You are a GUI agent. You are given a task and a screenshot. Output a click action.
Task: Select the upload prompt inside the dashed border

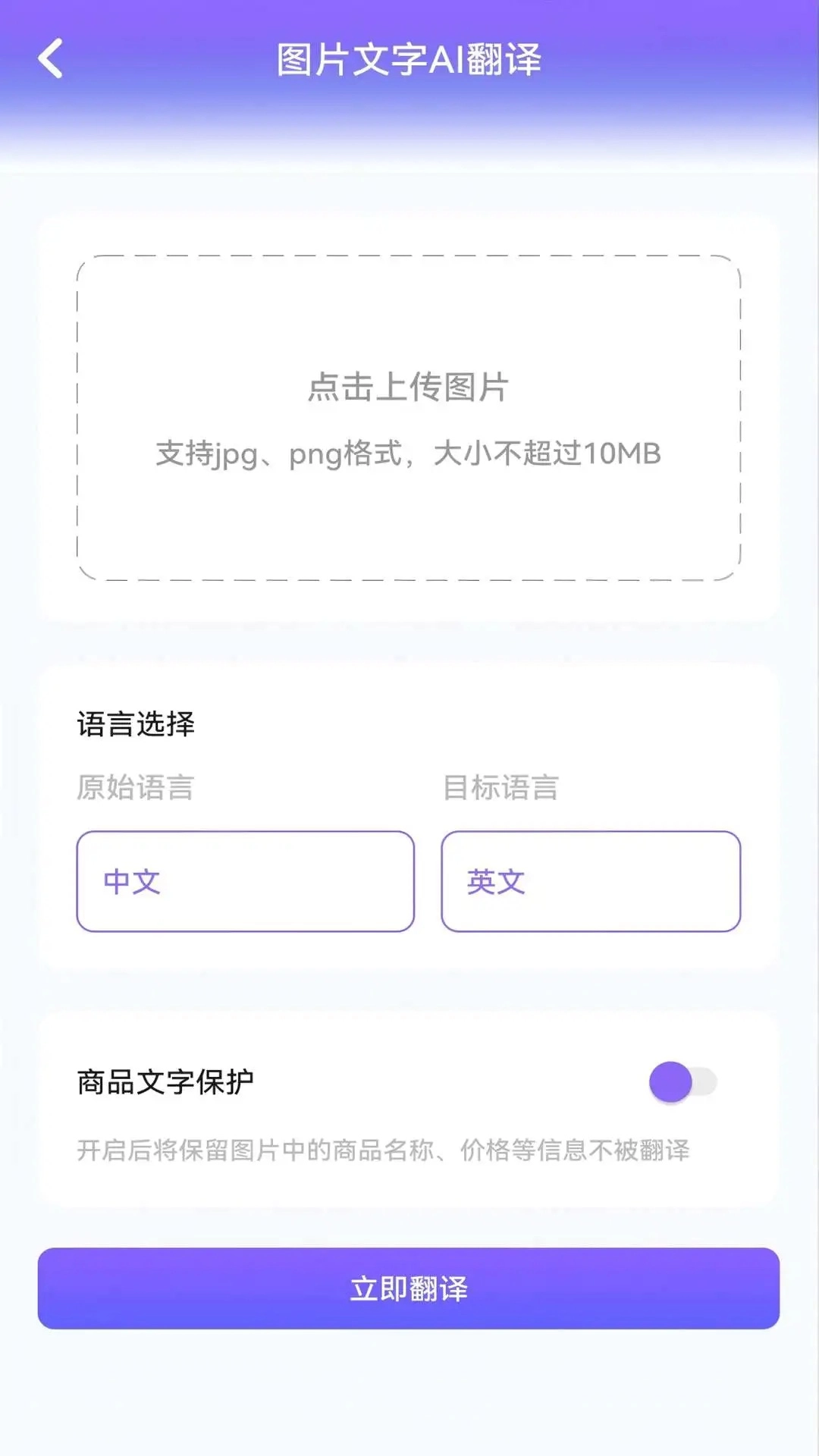[409, 387]
